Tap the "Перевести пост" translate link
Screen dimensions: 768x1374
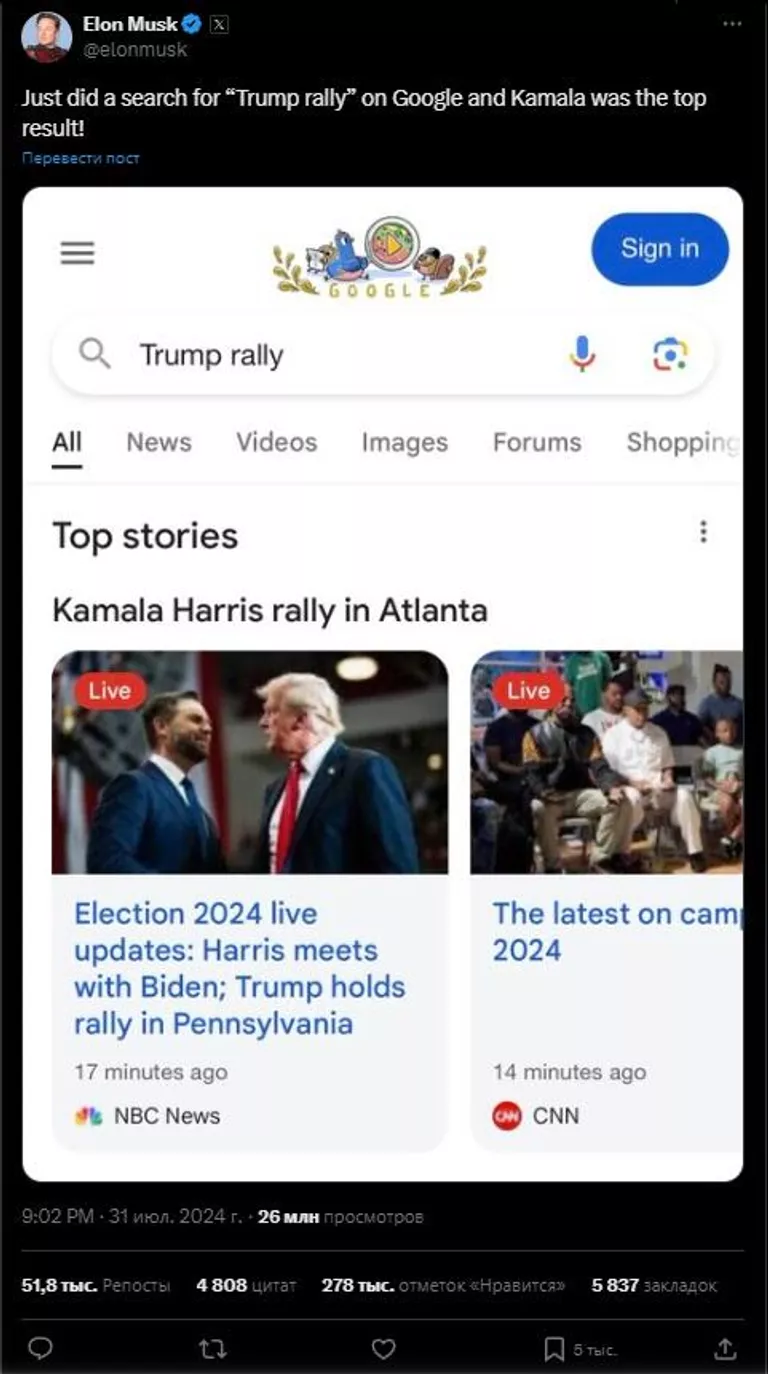[x=81, y=158]
